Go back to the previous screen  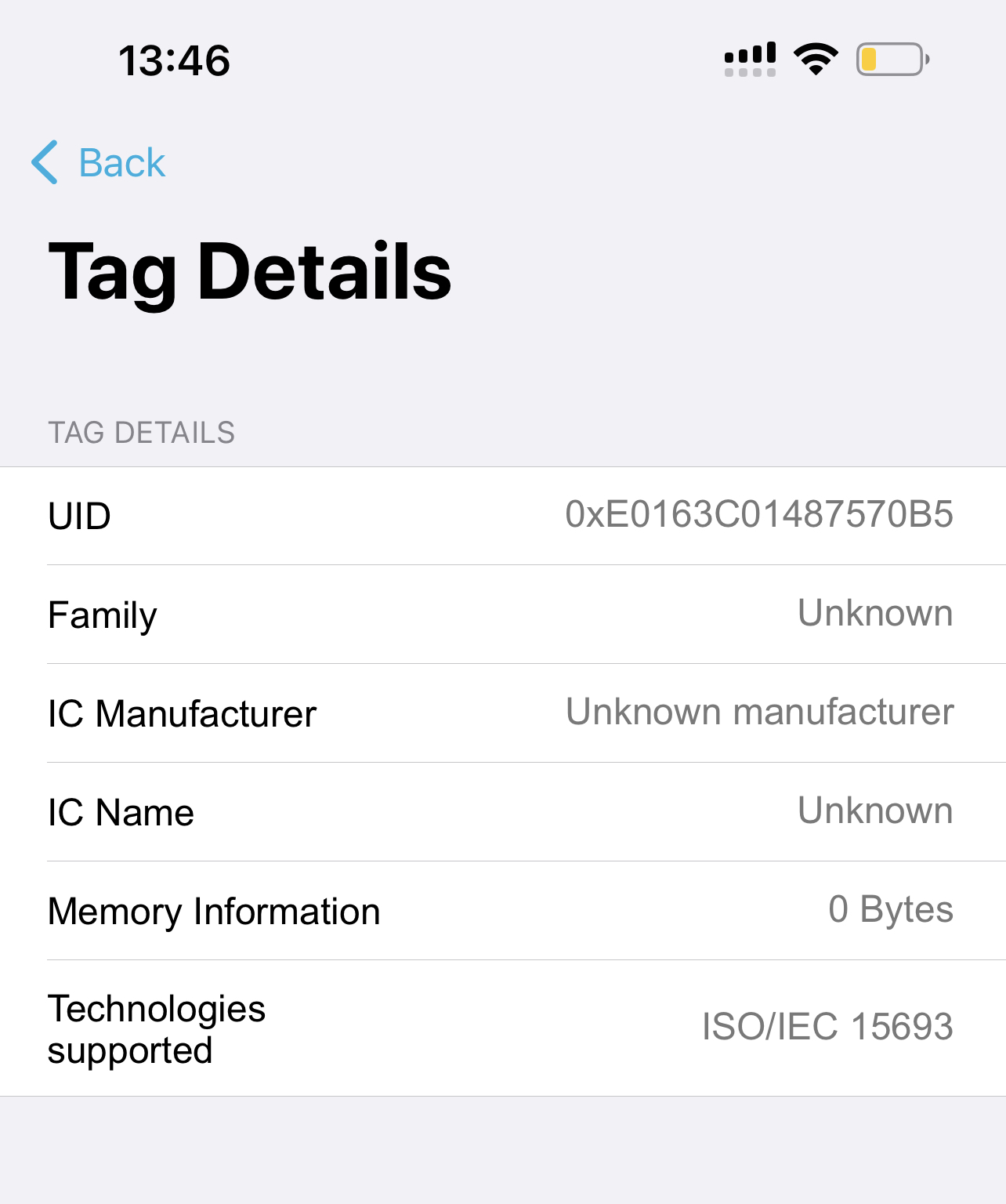tap(99, 163)
